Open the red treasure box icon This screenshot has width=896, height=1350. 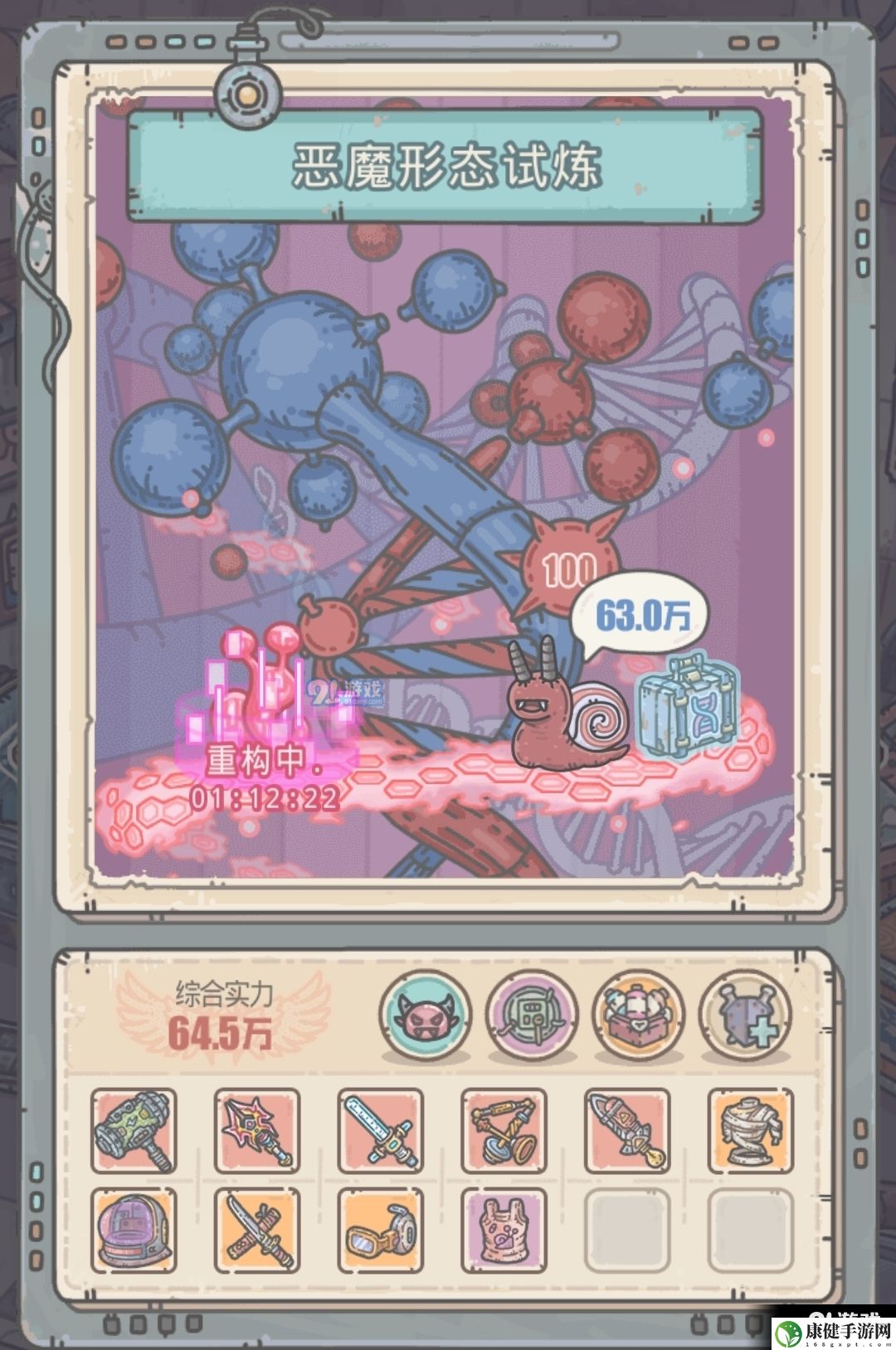pyautogui.click(x=638, y=1016)
